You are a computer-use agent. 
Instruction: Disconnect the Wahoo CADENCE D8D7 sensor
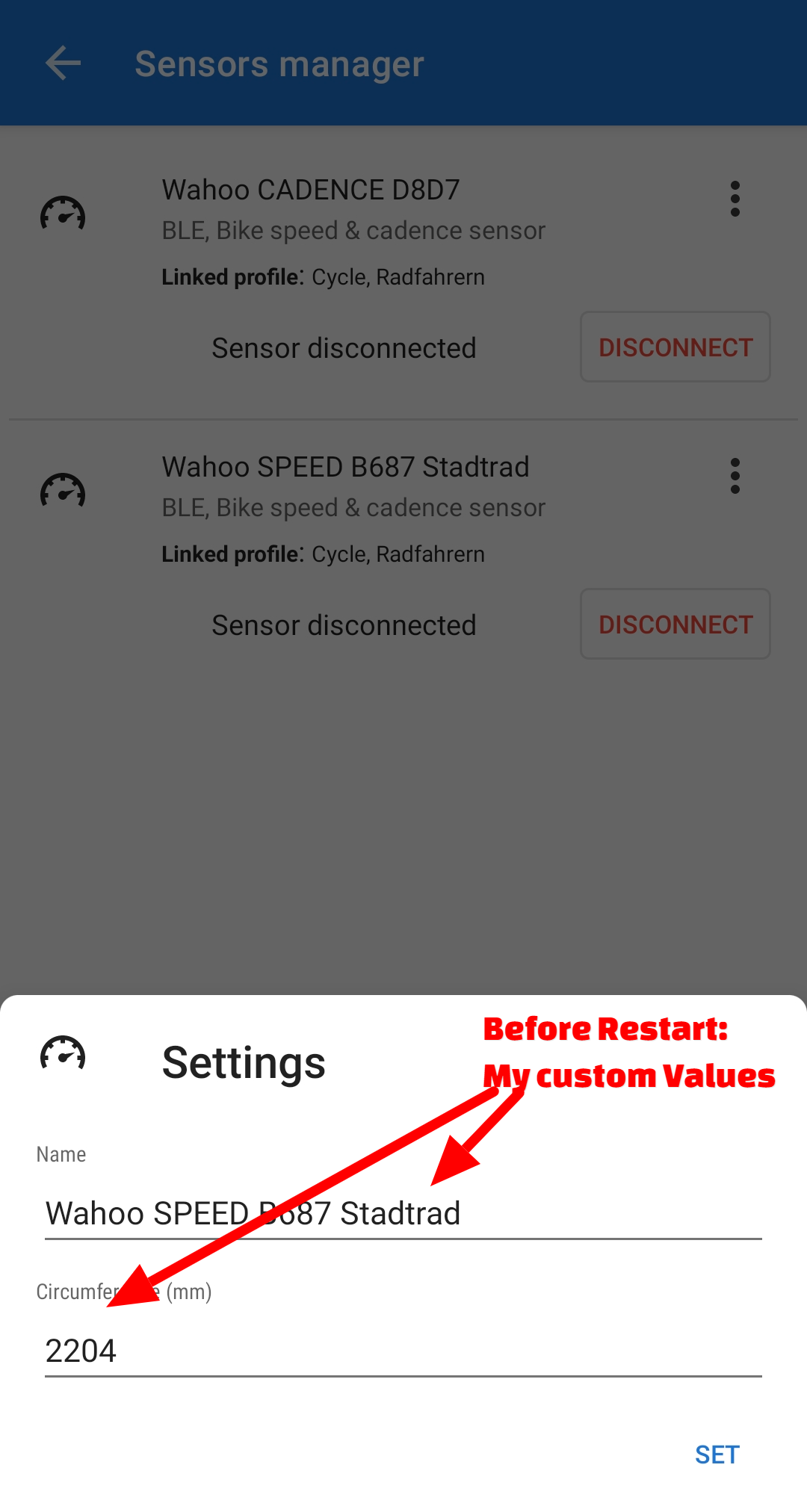click(x=675, y=347)
